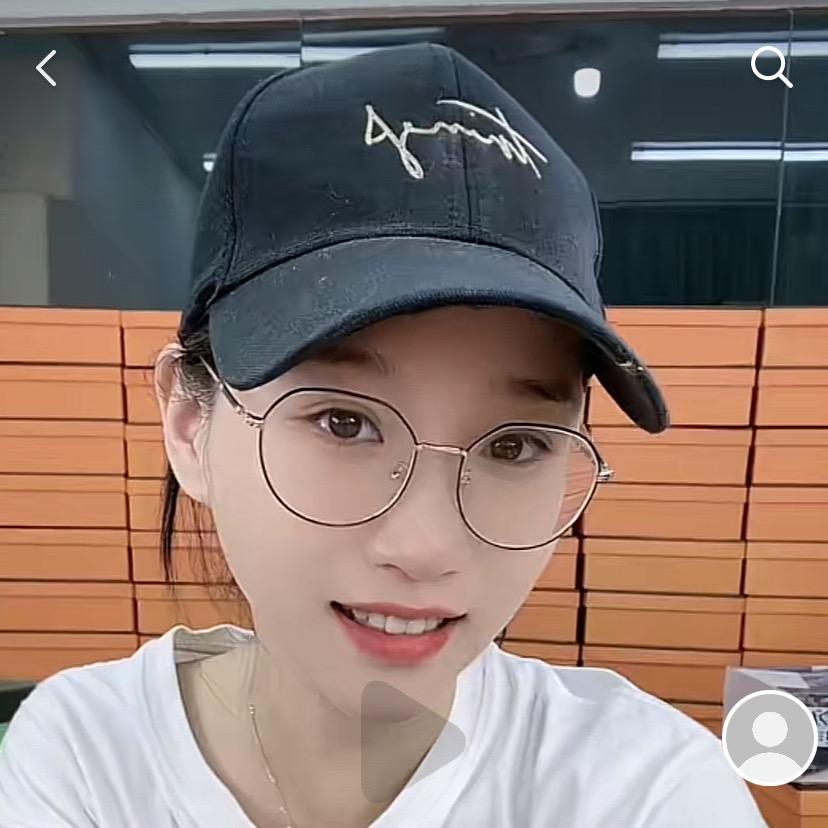Open search with the magnifier icon
This screenshot has height=828, width=828.
tap(771, 67)
